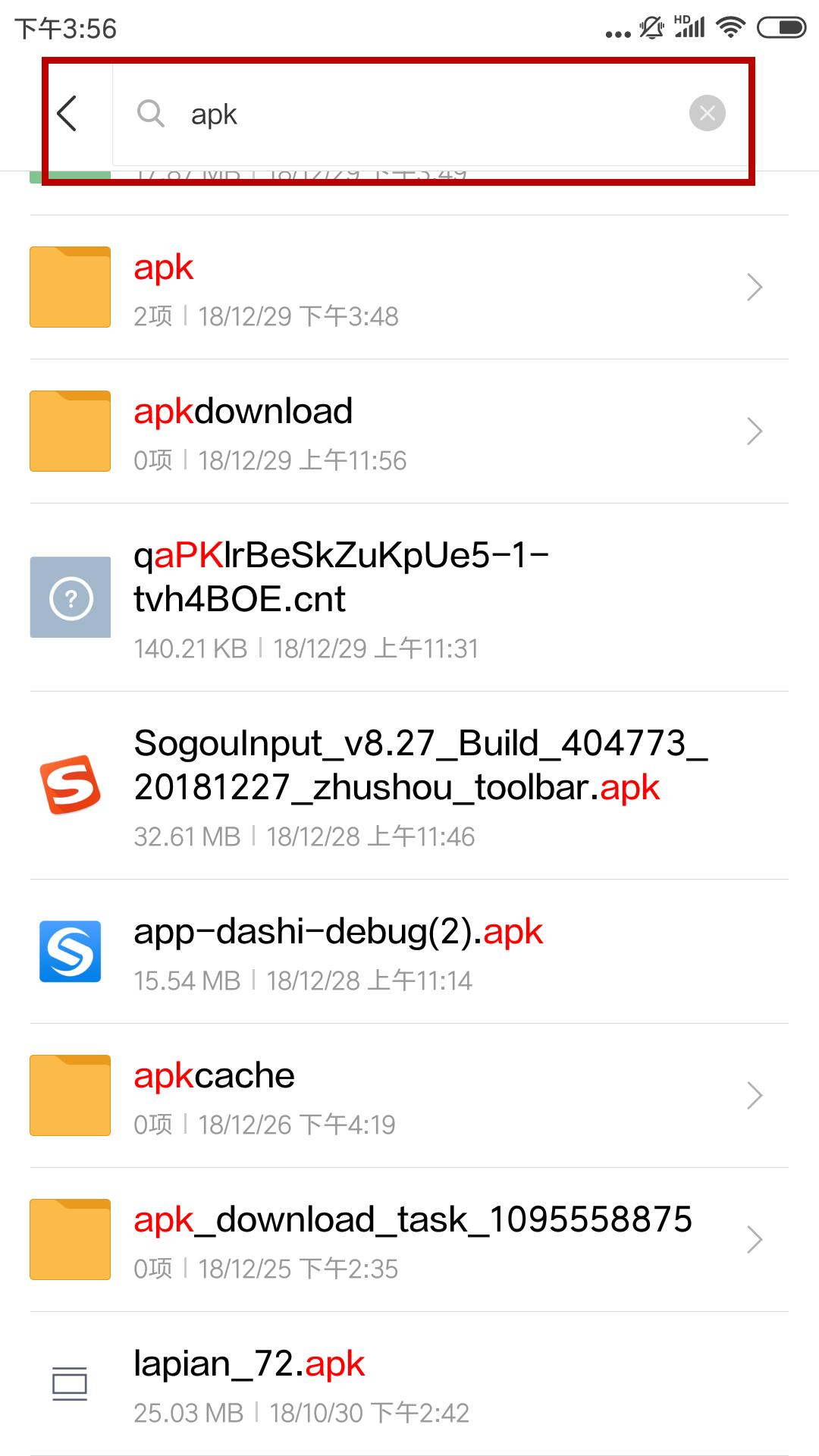
Task: Open the qaPKlrBeSkZuKpUe5-1-tvh4BOE.cnt file
Action: 409,598
